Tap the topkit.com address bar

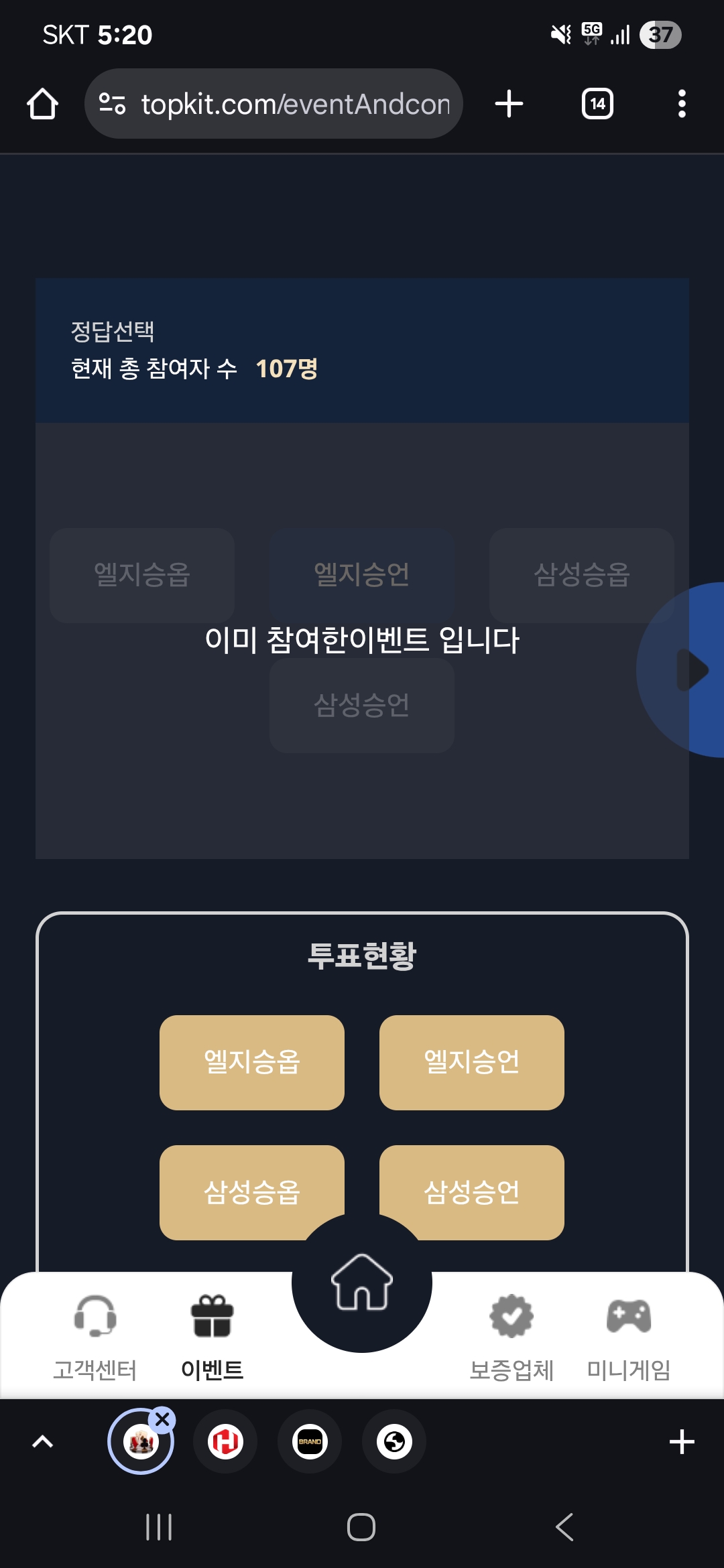click(274, 104)
